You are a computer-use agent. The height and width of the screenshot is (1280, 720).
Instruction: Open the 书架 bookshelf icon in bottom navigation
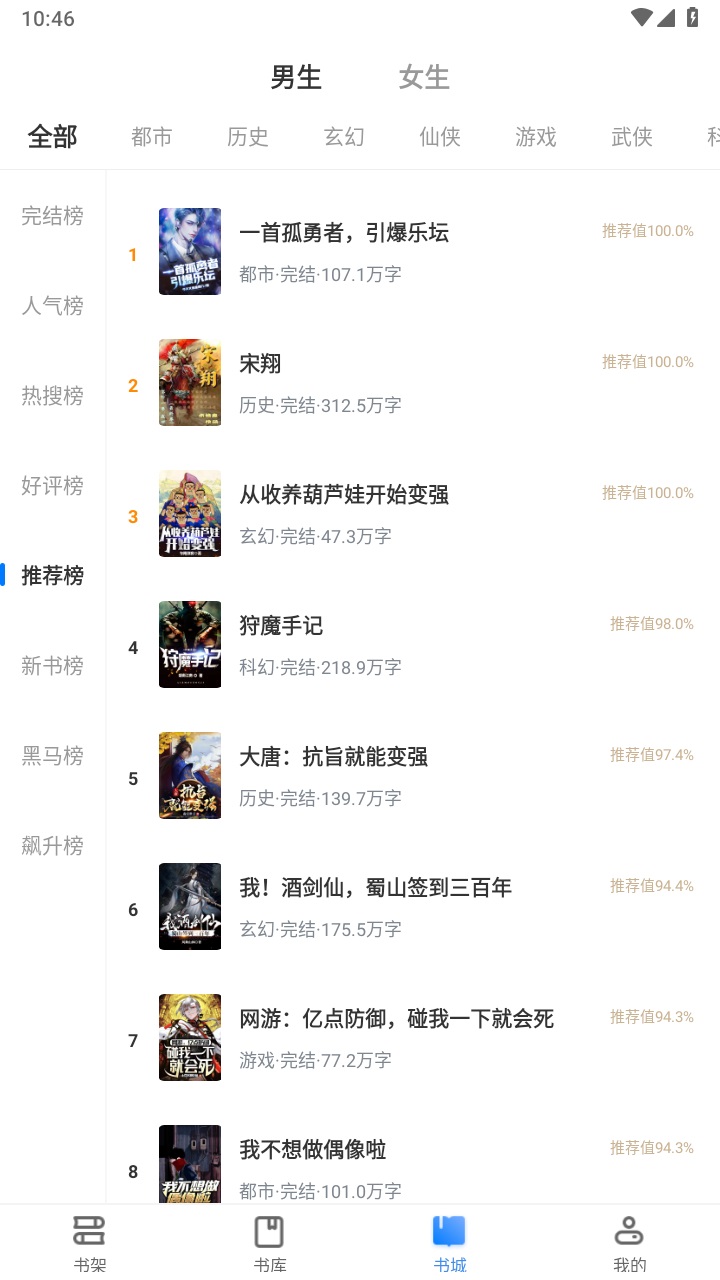pos(89,1240)
